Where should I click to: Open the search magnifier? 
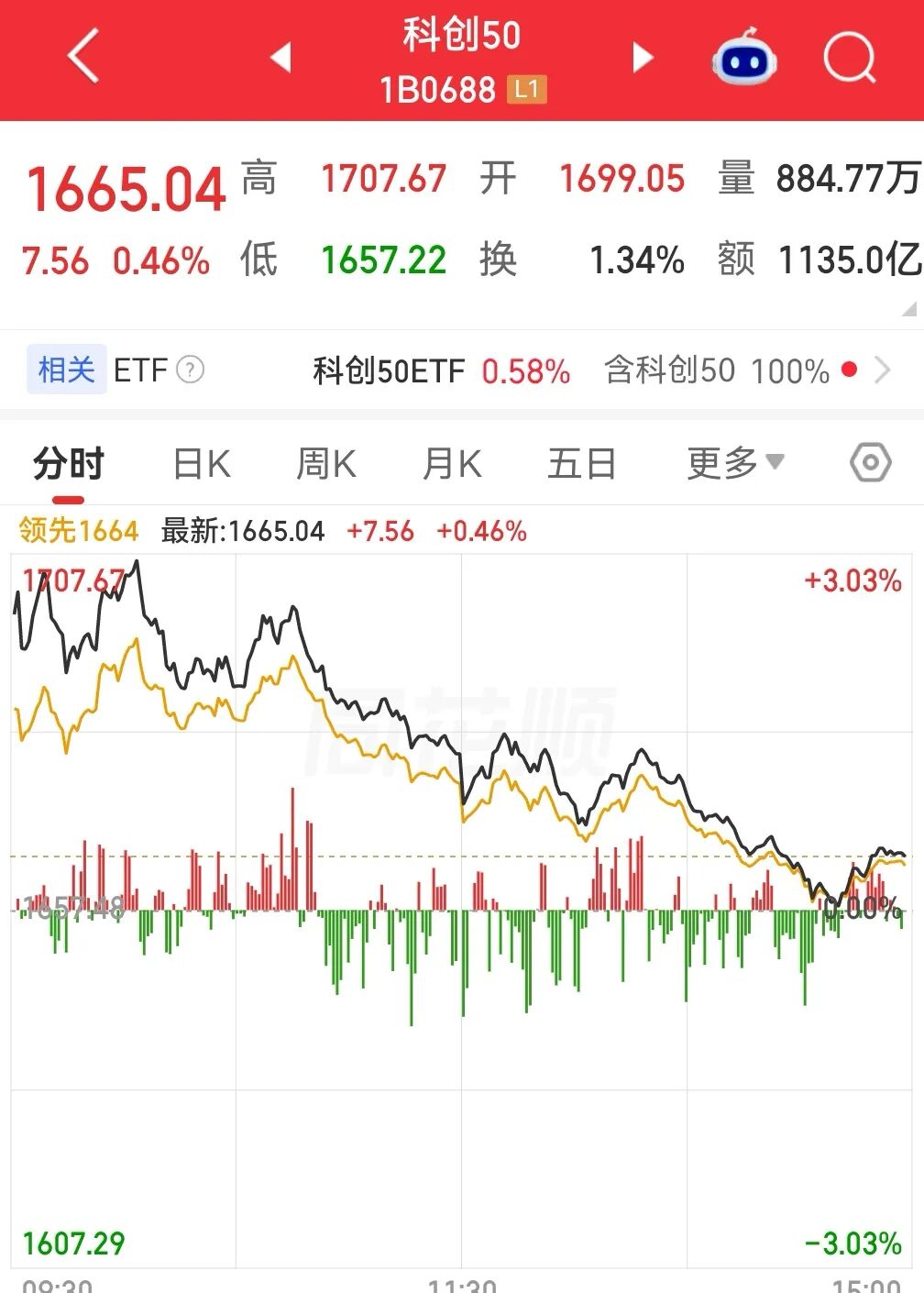(850, 57)
